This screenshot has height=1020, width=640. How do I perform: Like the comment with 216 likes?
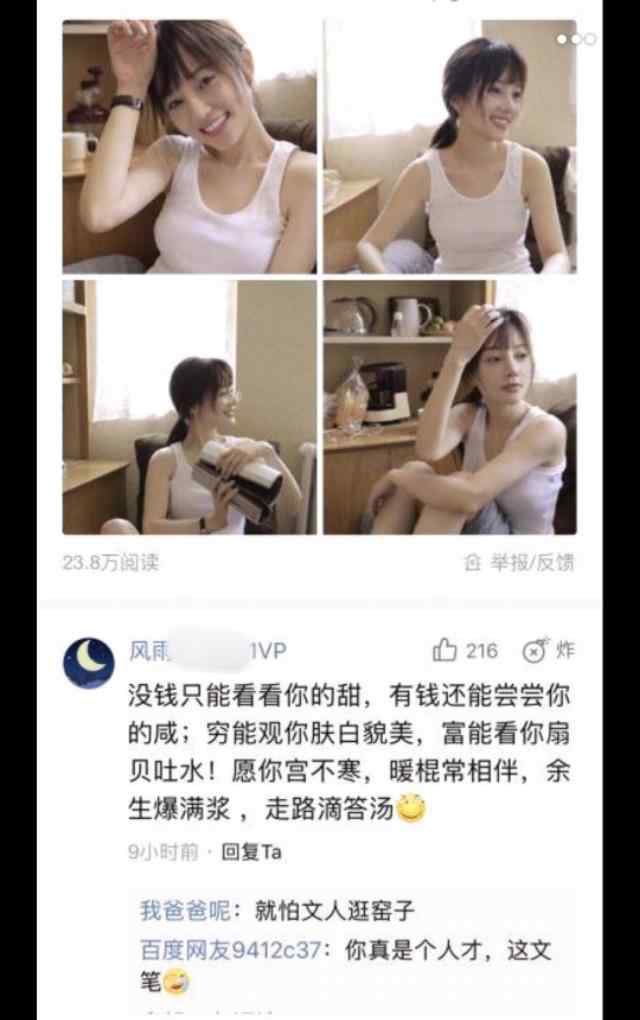coord(446,651)
